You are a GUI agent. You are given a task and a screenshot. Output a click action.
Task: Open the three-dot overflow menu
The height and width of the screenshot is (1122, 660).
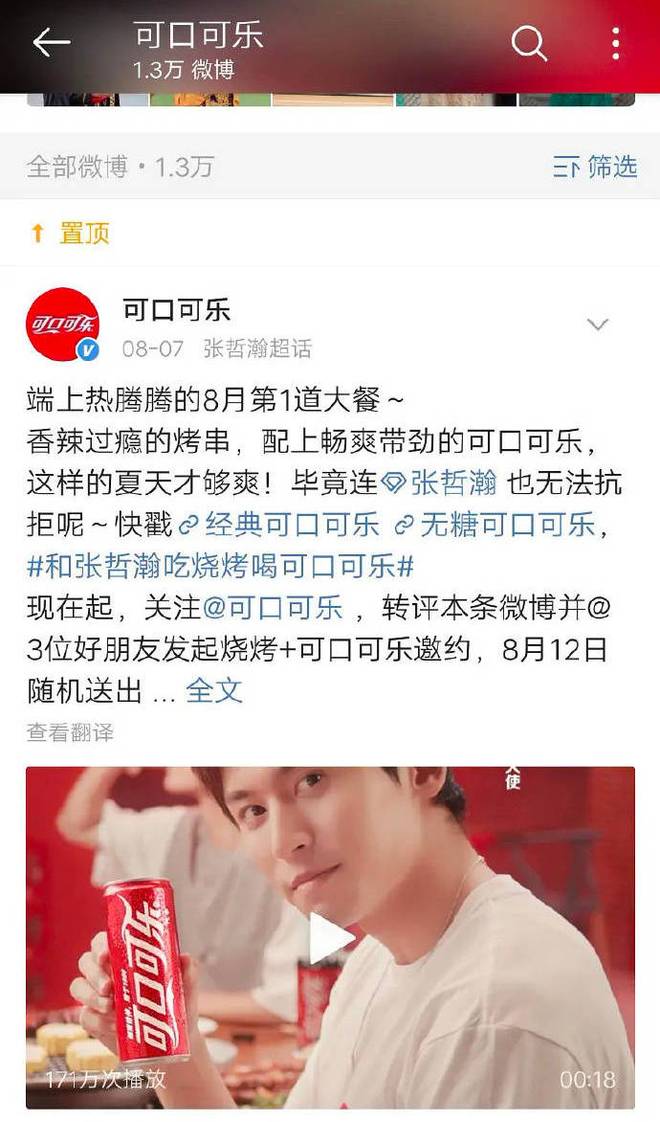tap(615, 43)
